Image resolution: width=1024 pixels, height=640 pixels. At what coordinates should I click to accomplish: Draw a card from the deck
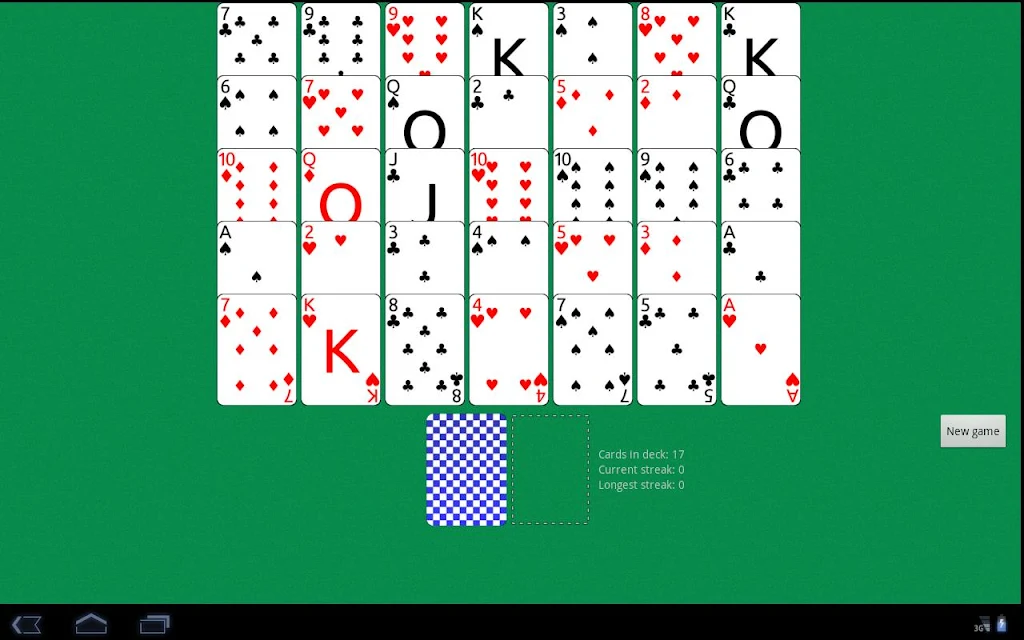point(466,469)
